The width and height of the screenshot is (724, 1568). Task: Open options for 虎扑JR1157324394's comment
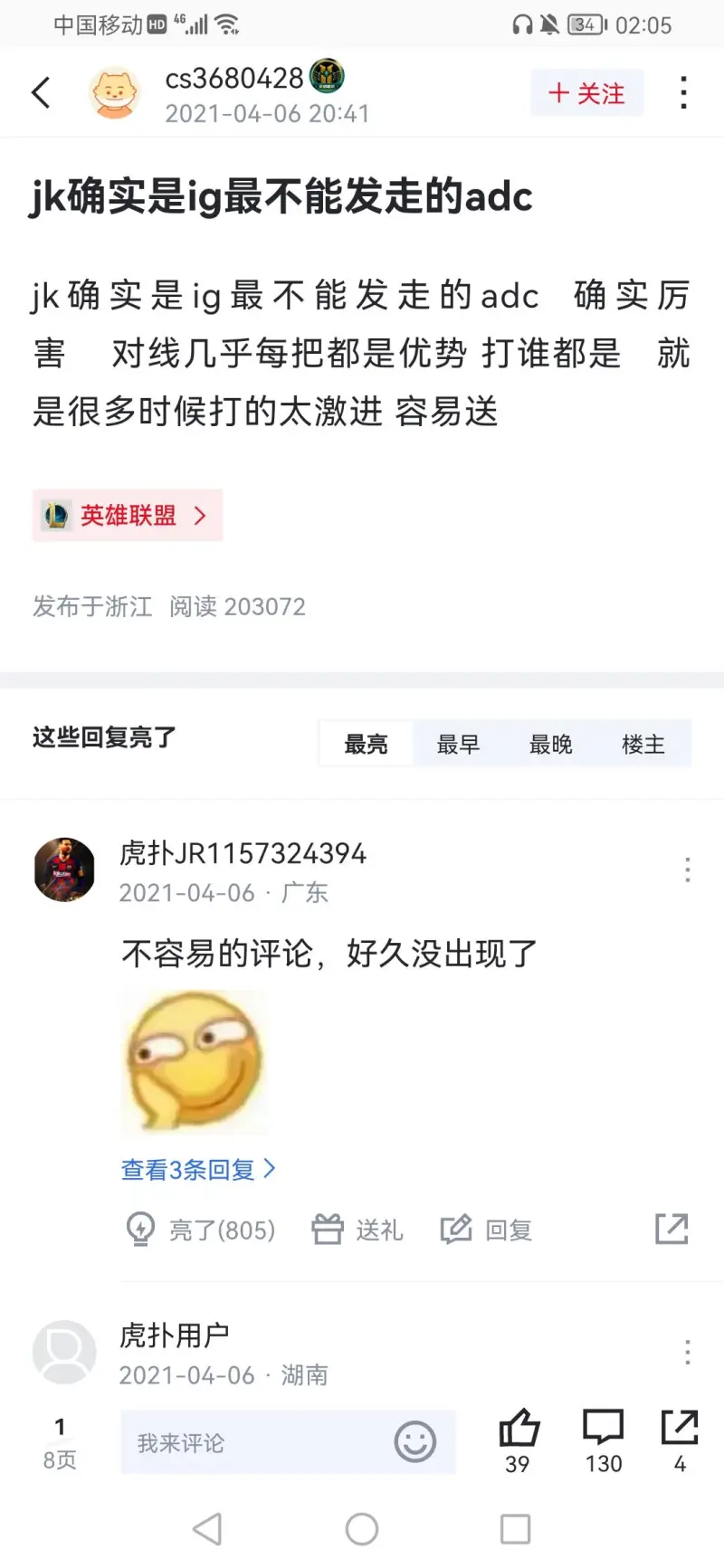click(x=687, y=870)
